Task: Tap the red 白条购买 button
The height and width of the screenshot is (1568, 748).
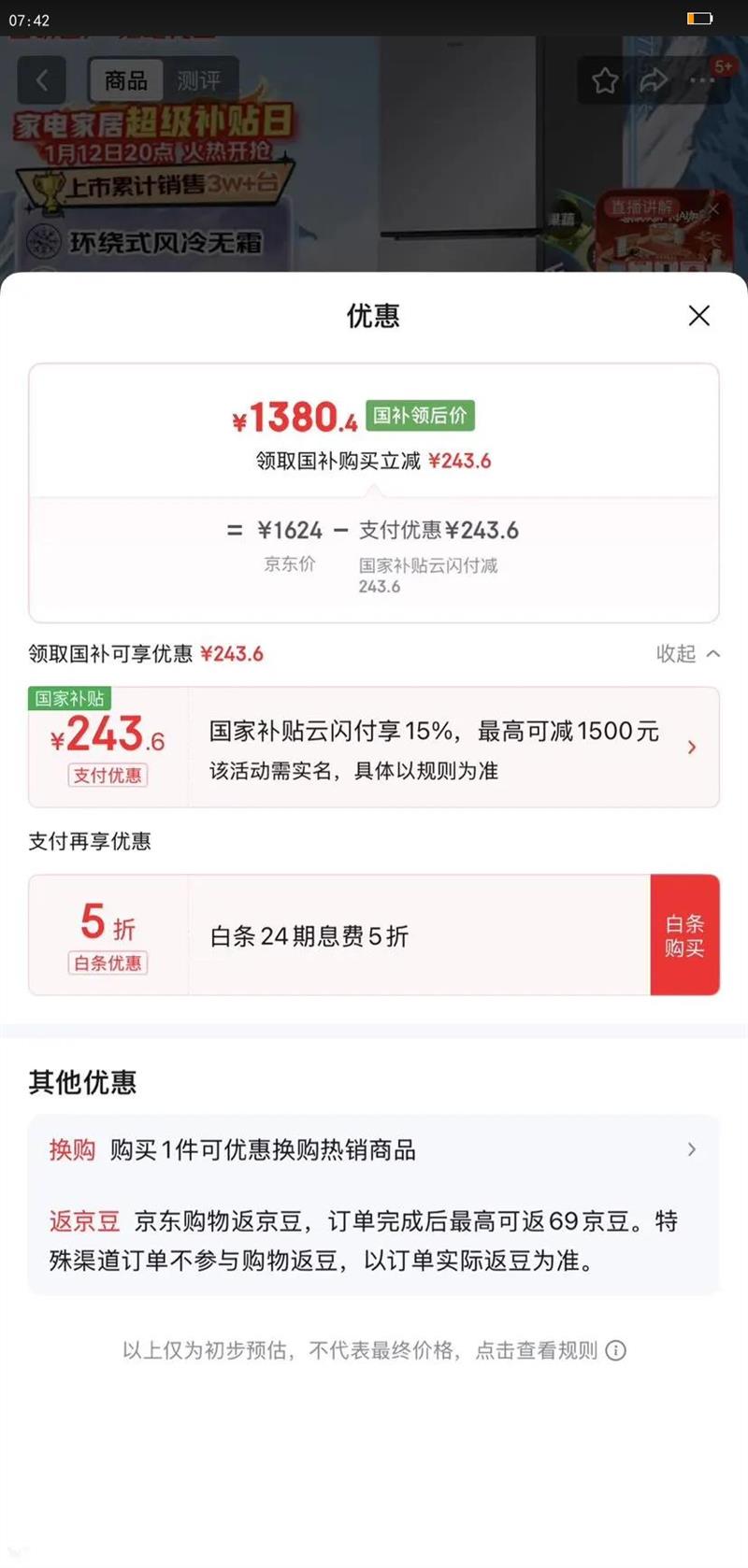Action: point(684,934)
